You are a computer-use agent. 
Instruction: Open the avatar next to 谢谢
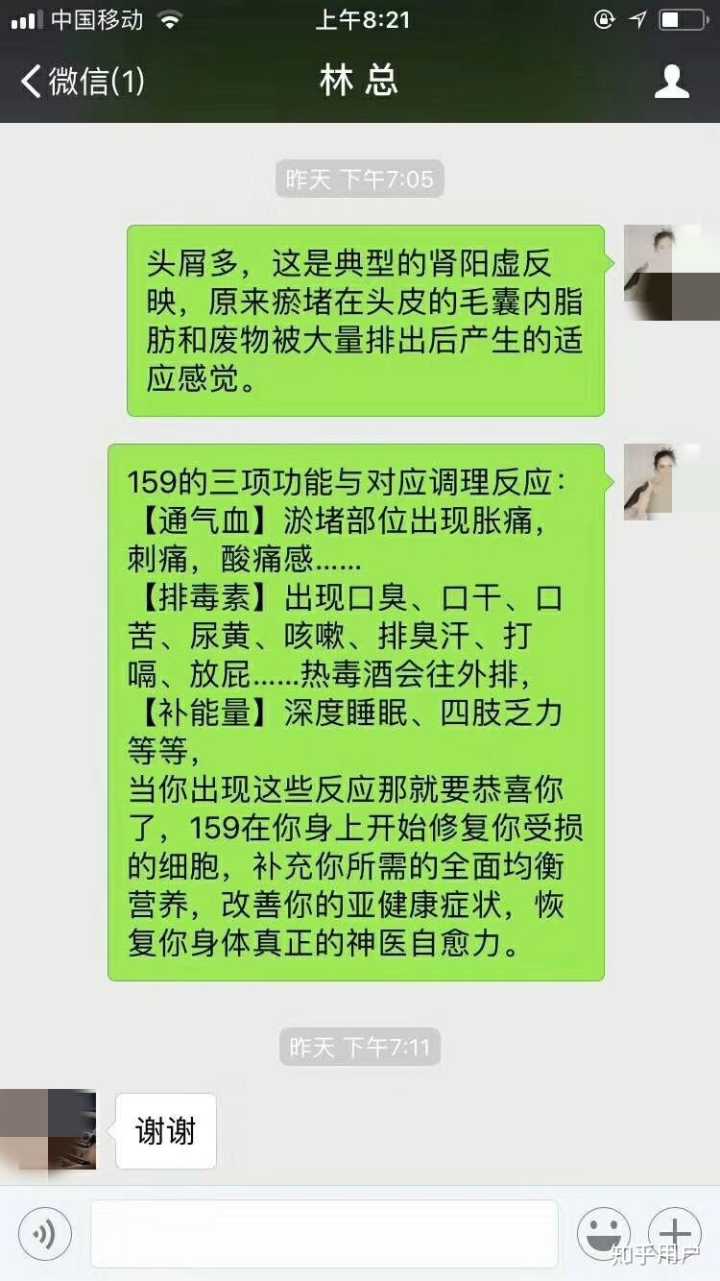point(48,1130)
